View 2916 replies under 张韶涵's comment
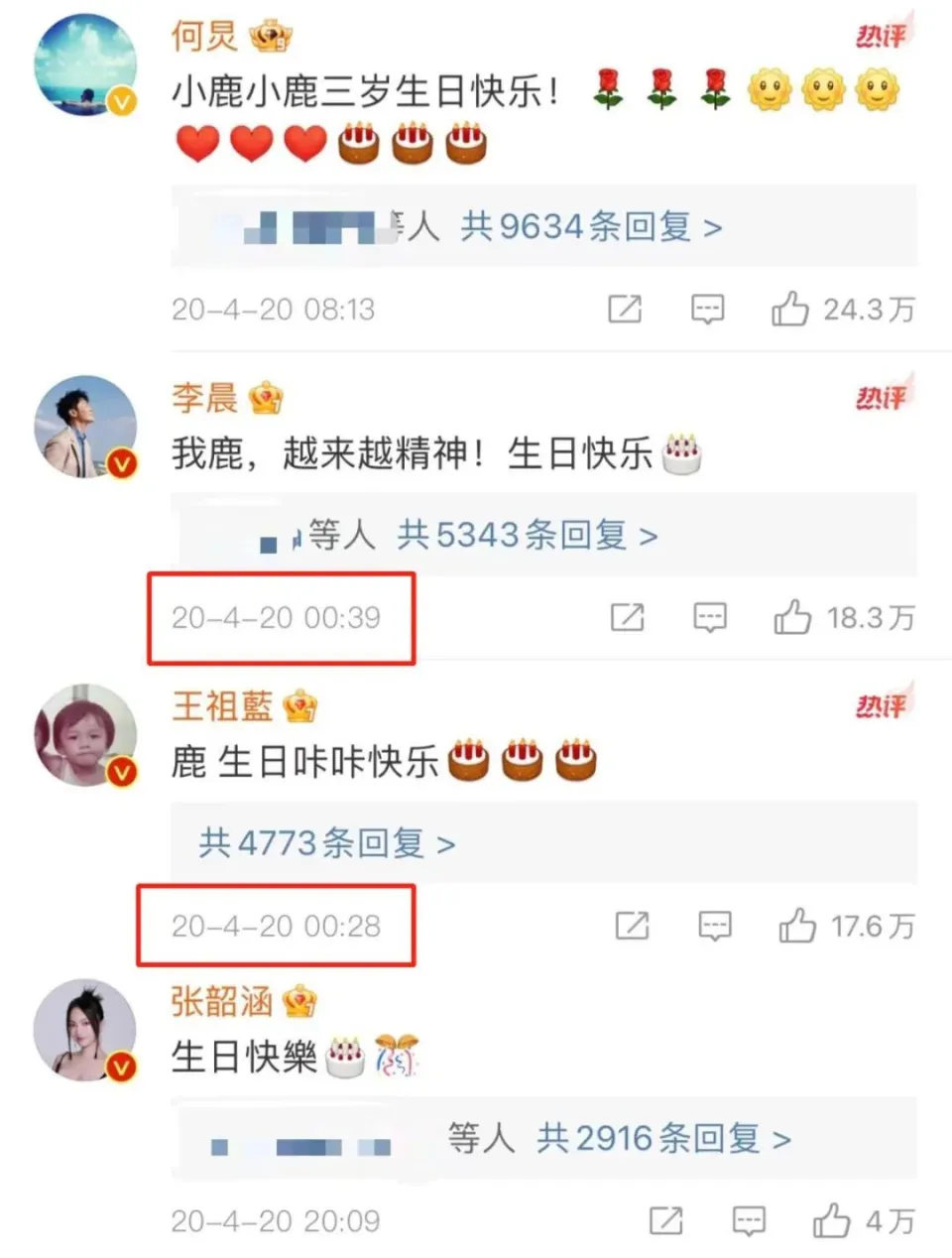 [x=663, y=1138]
